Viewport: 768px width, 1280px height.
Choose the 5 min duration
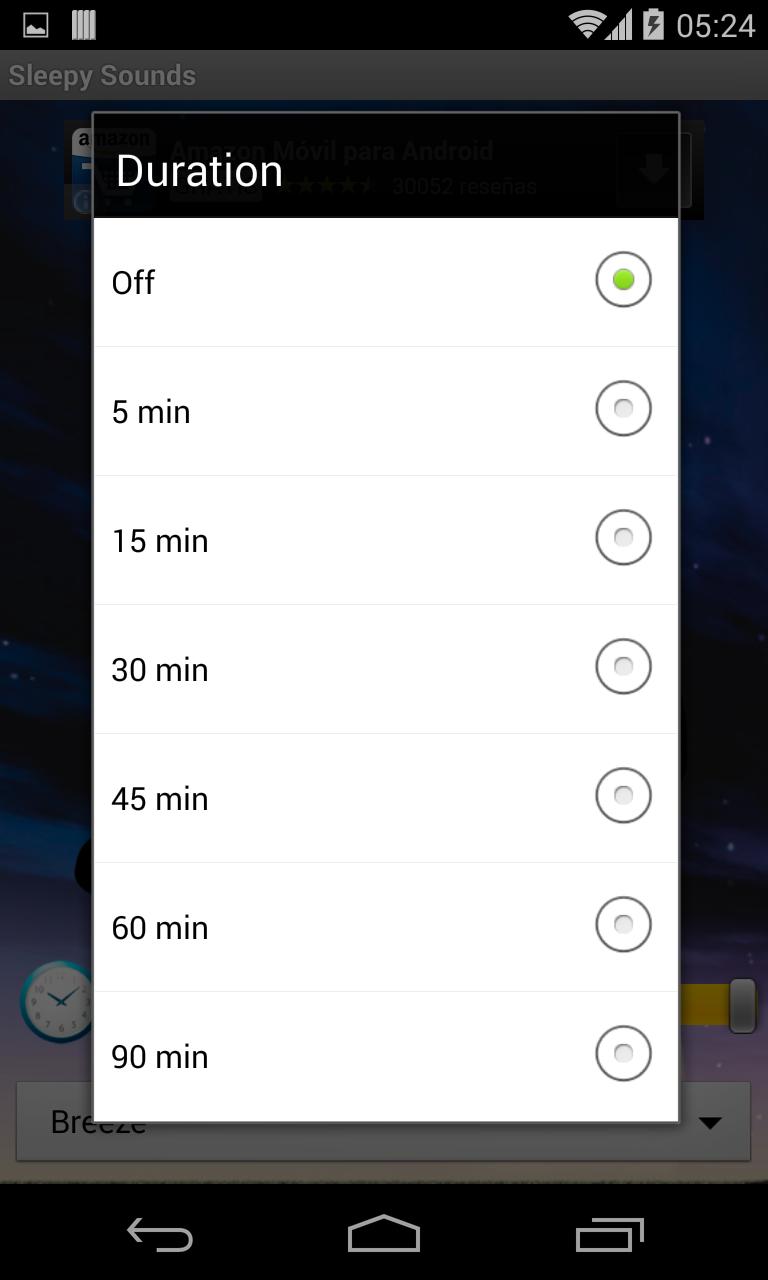coord(385,411)
